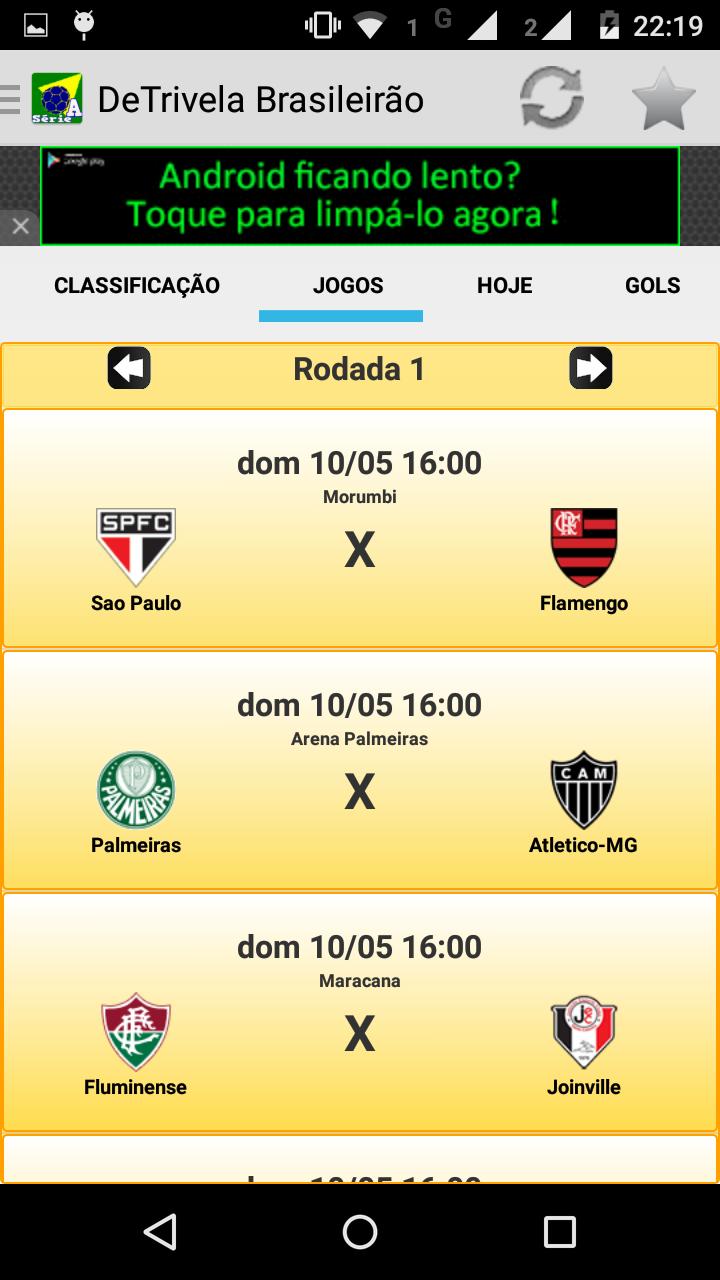
Task: Go to the next rodada
Action: pyautogui.click(x=591, y=369)
